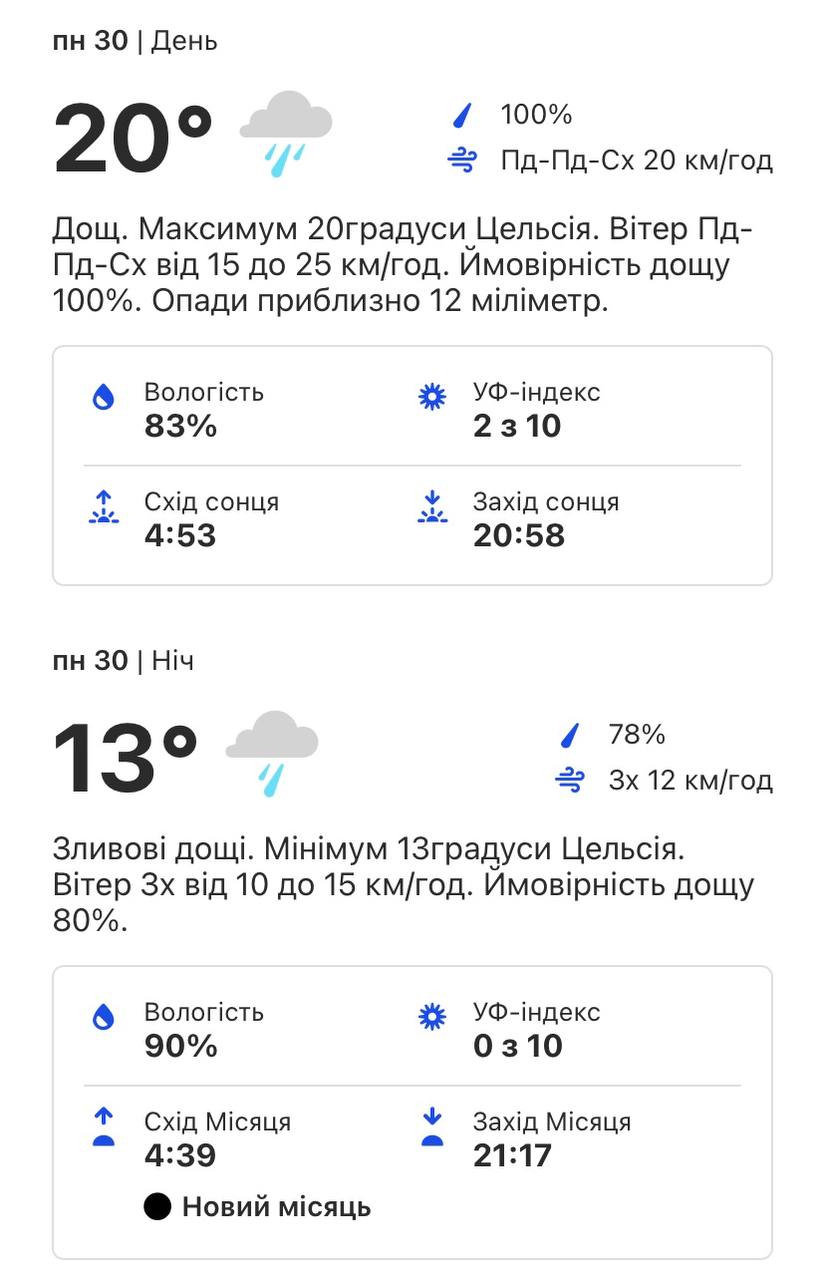Click the UV index sun icon in daytime card

(432, 394)
